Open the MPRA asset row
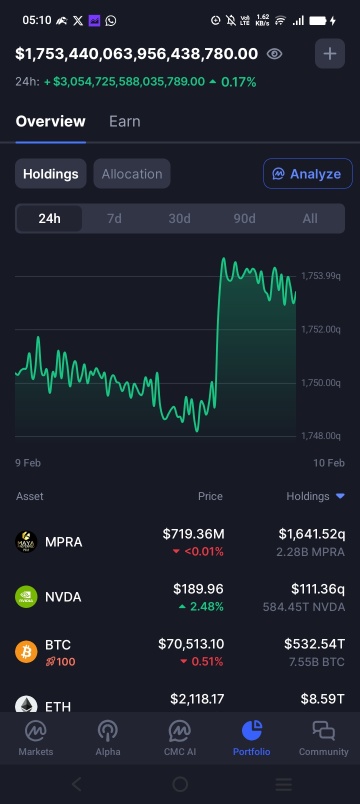360x804 pixels. [x=180, y=542]
